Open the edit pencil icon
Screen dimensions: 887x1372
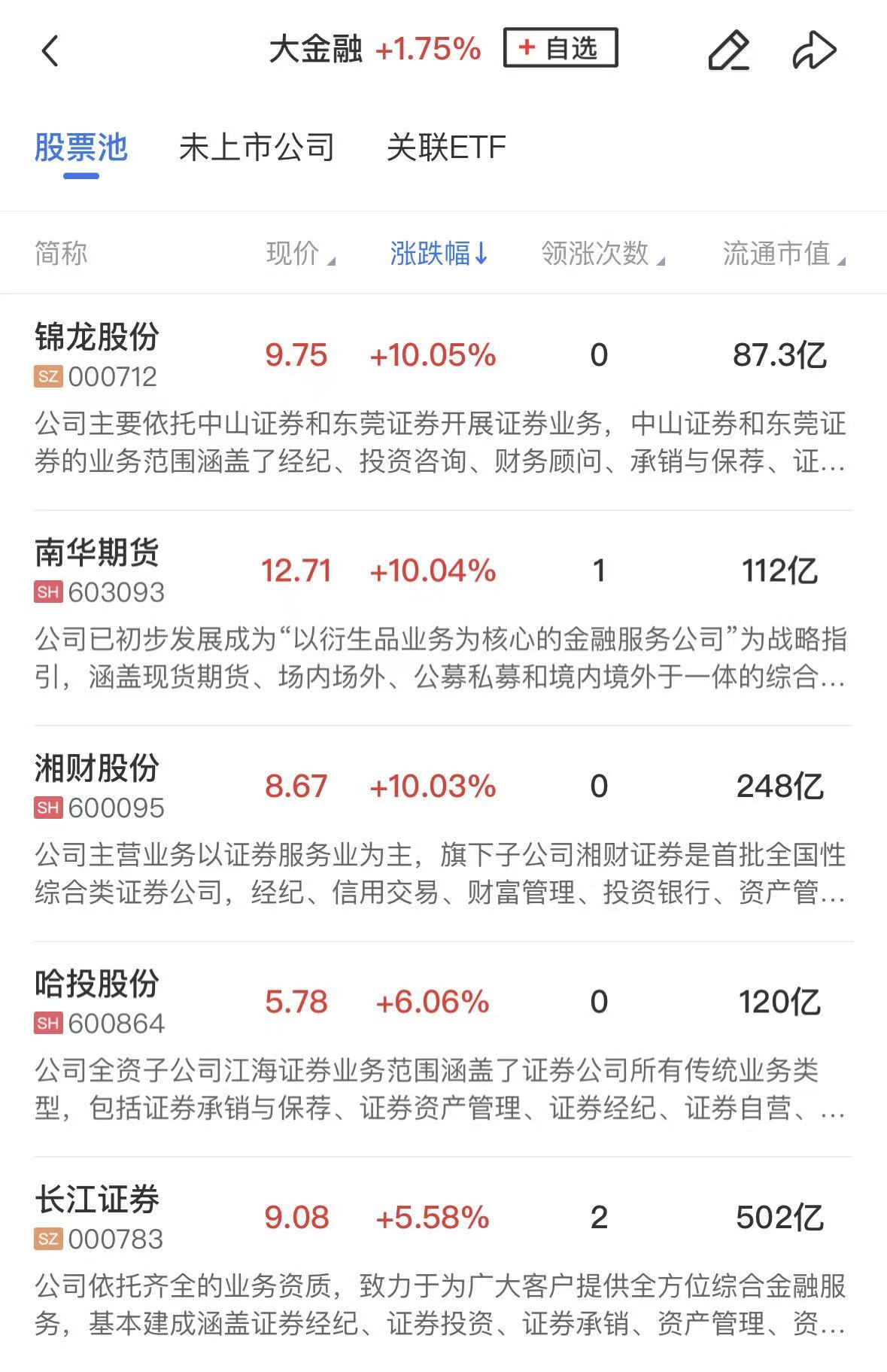(729, 50)
